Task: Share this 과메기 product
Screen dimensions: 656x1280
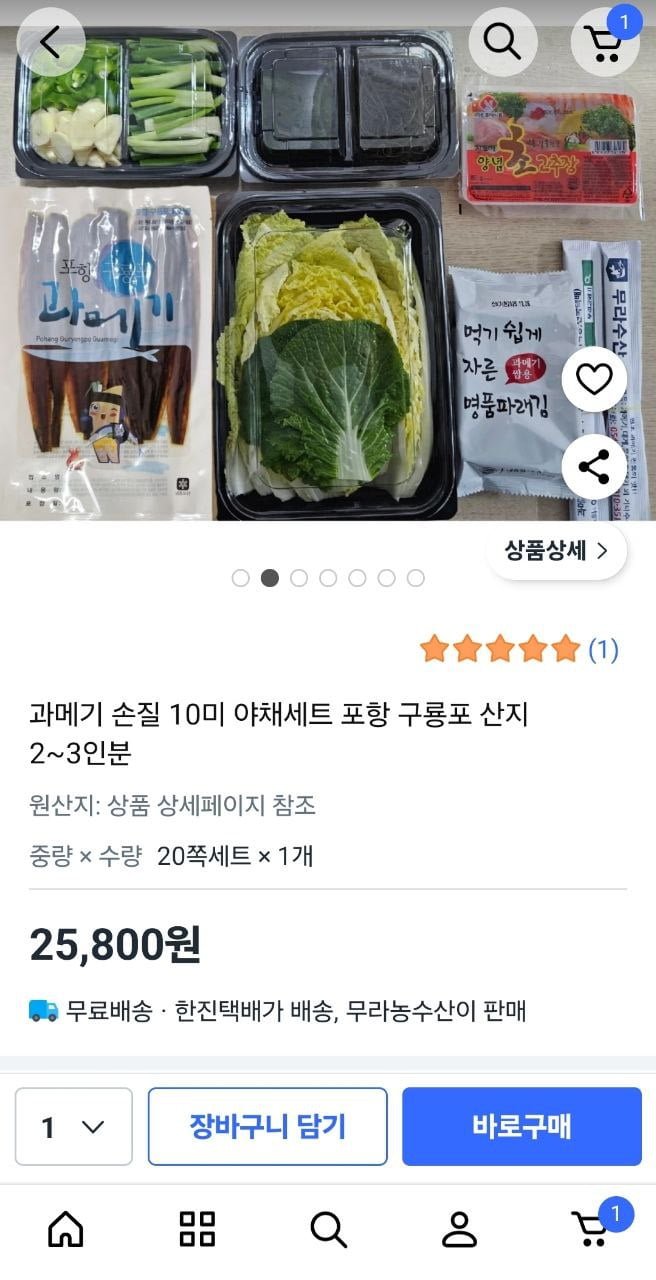Action: point(594,466)
